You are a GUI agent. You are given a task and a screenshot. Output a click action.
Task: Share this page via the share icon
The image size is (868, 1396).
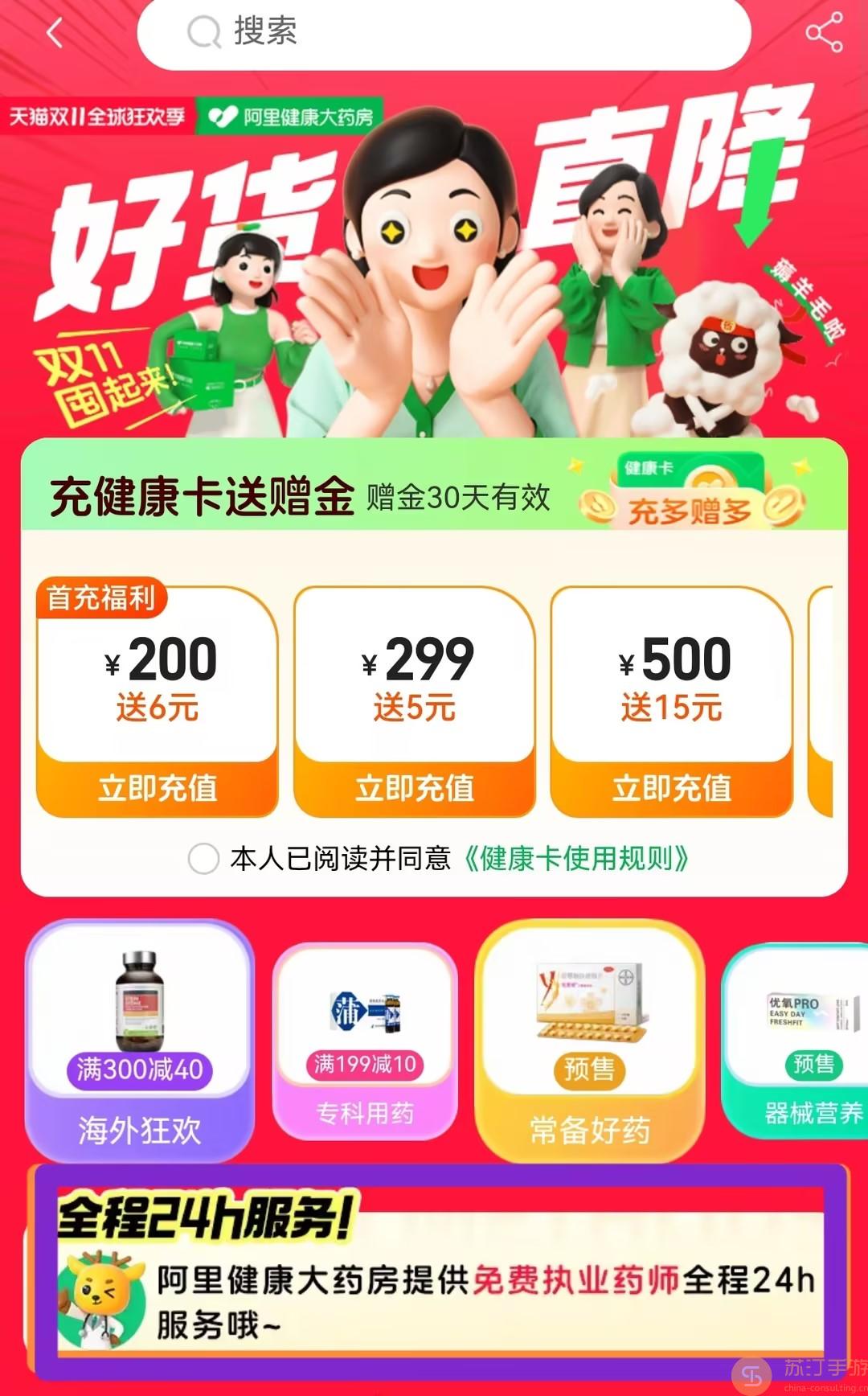824,34
